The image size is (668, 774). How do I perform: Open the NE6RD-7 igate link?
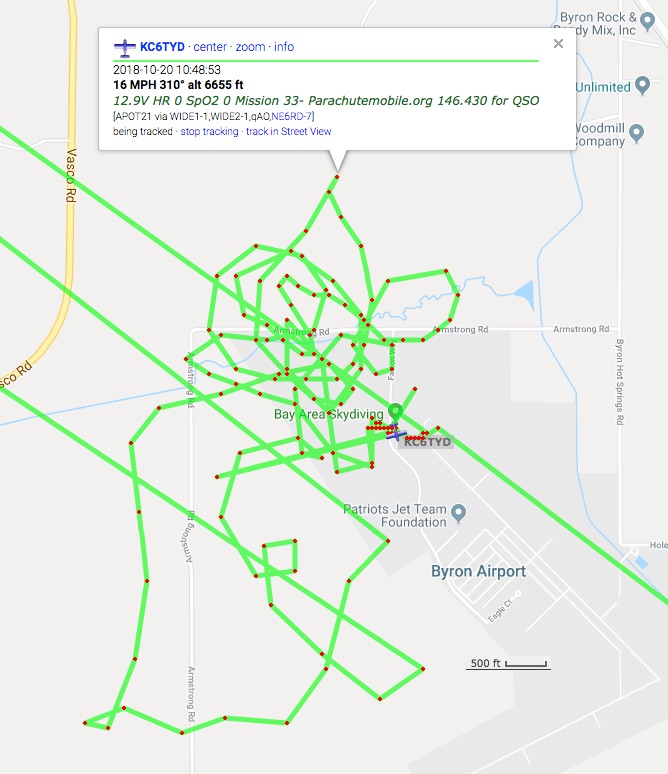coord(293,116)
